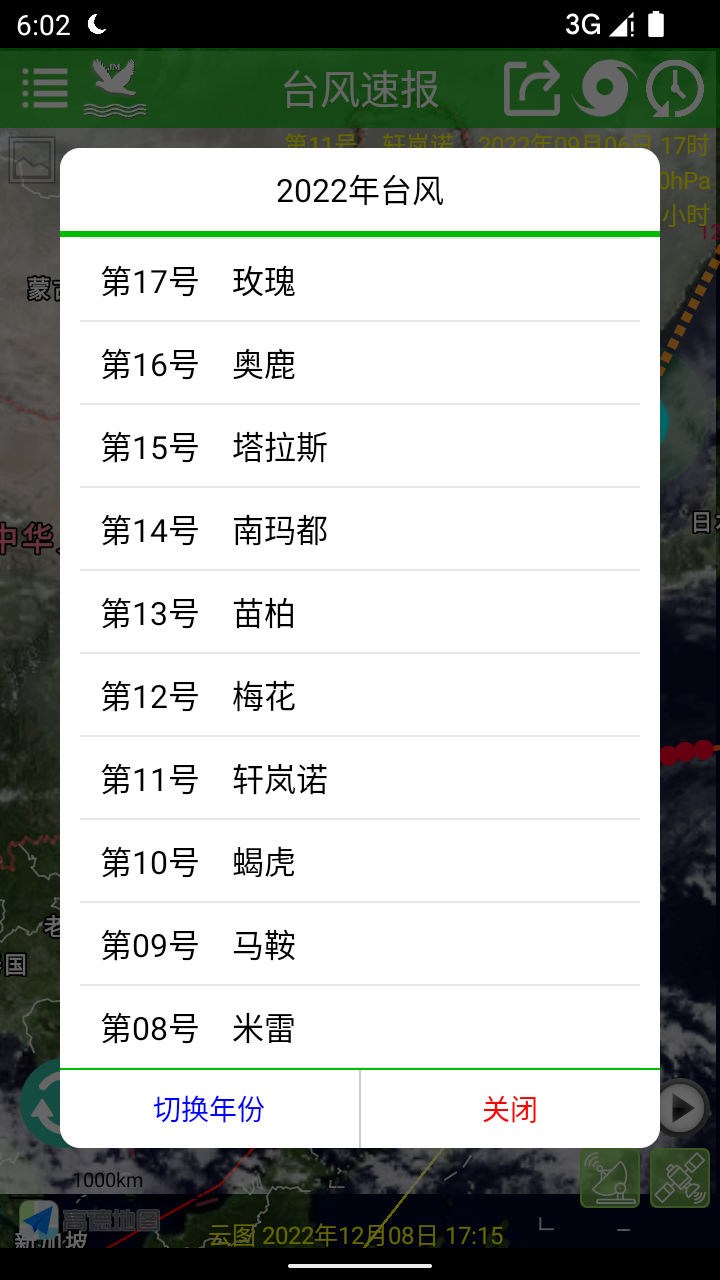Viewport: 720px width, 1280px height.
Task: Select typhoon No. 11 轩岚诺
Action: click(x=360, y=780)
